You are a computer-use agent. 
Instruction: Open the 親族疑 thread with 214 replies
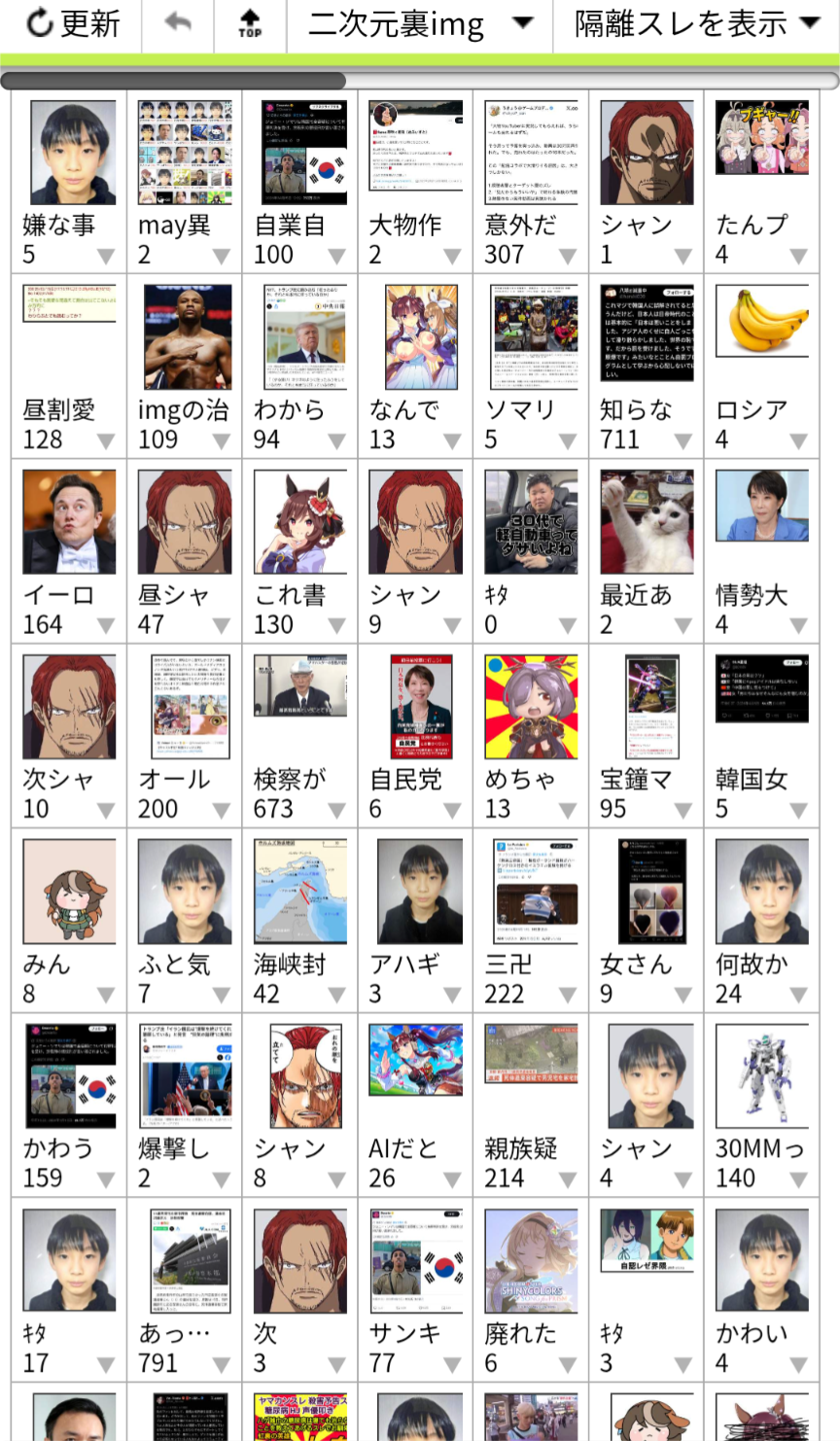pos(532,1055)
